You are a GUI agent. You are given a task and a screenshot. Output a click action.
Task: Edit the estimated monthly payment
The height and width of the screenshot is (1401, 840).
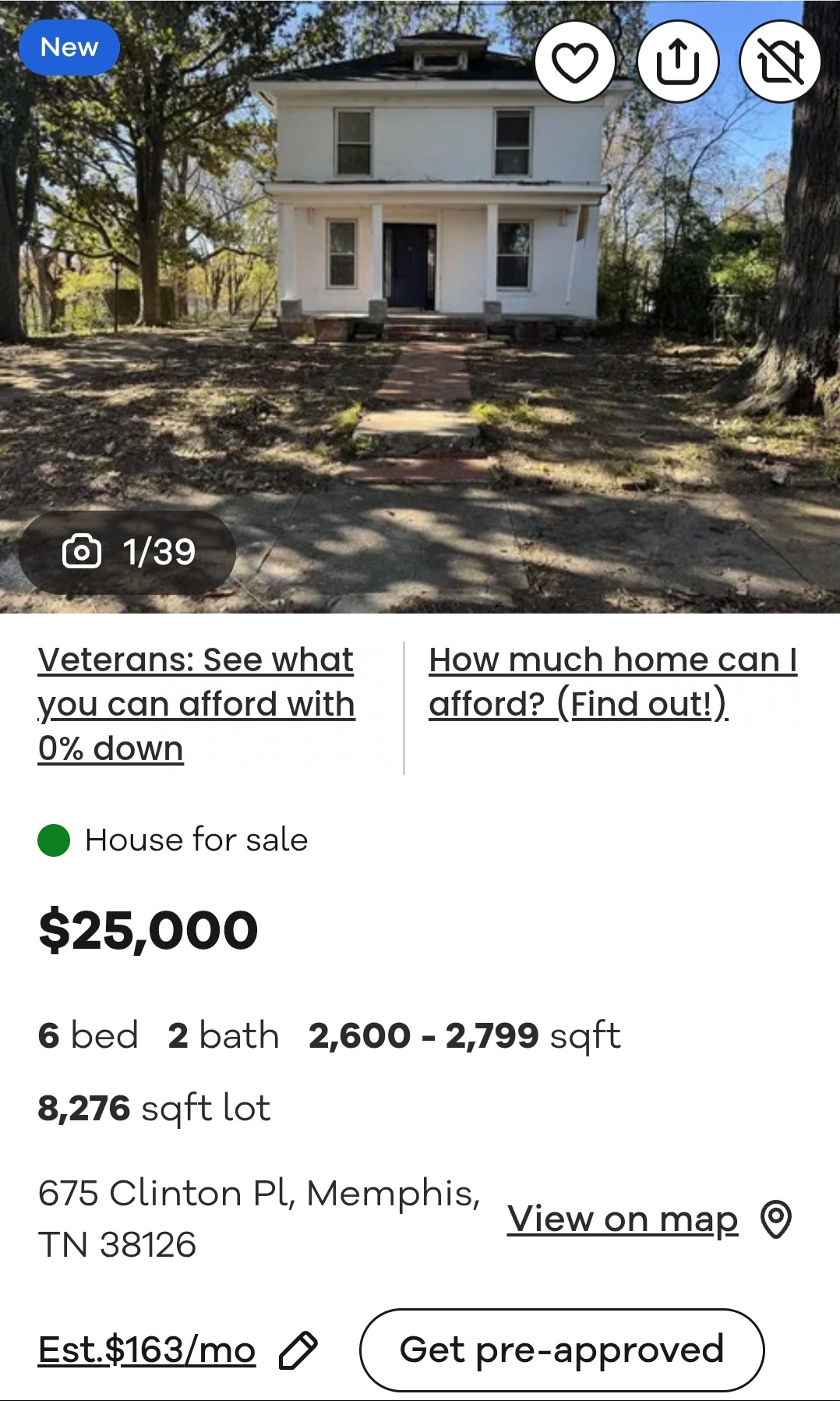coord(298,1350)
